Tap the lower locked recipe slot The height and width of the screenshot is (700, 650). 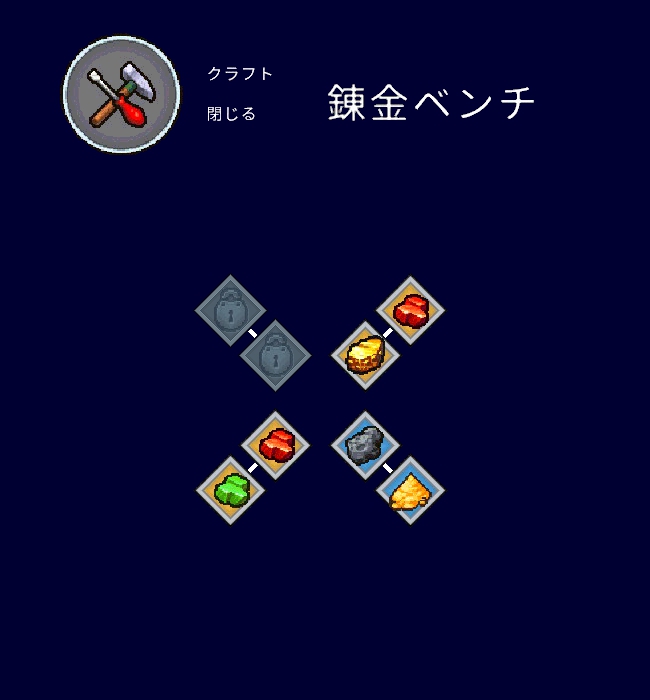[x=275, y=355]
